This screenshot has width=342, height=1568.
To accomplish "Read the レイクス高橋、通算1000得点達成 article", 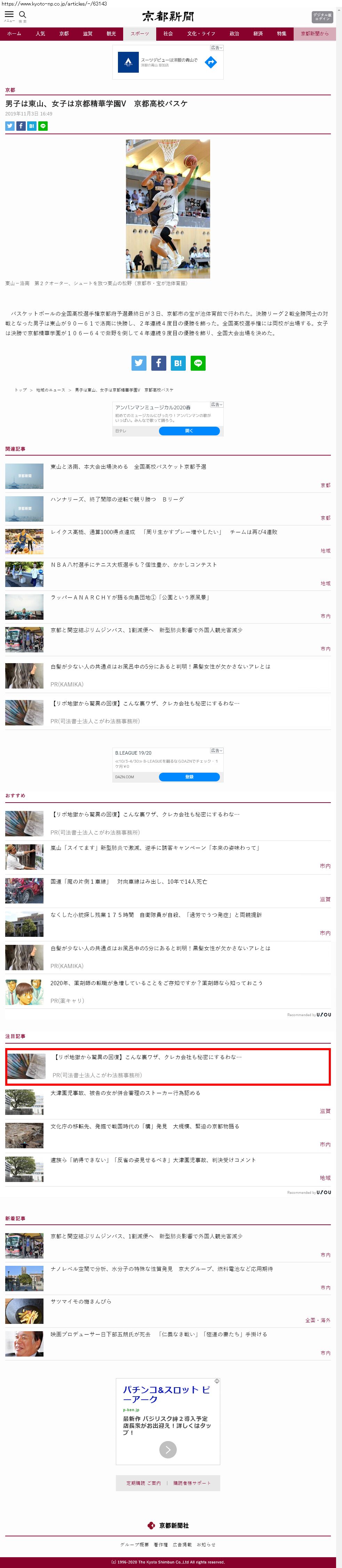I will coord(164,532).
